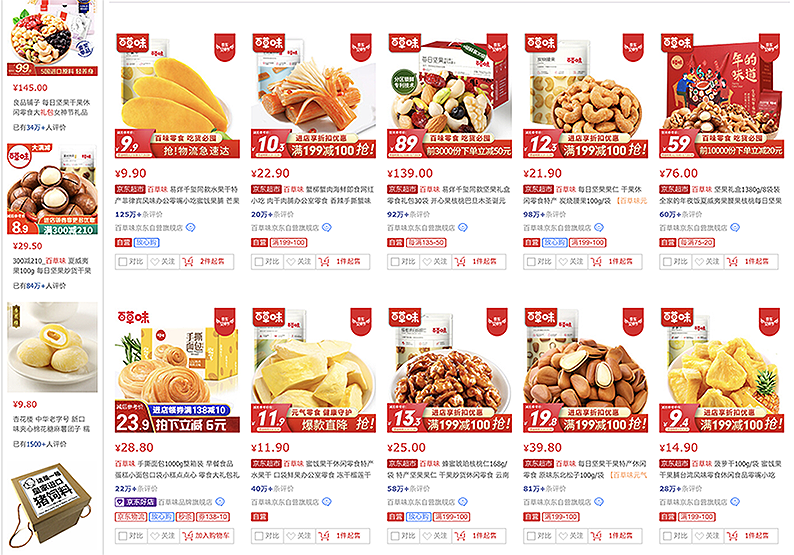Tap 关注 on the ¥9.90 dried mango item
Viewport: 794px width, 555px height.
[164, 262]
